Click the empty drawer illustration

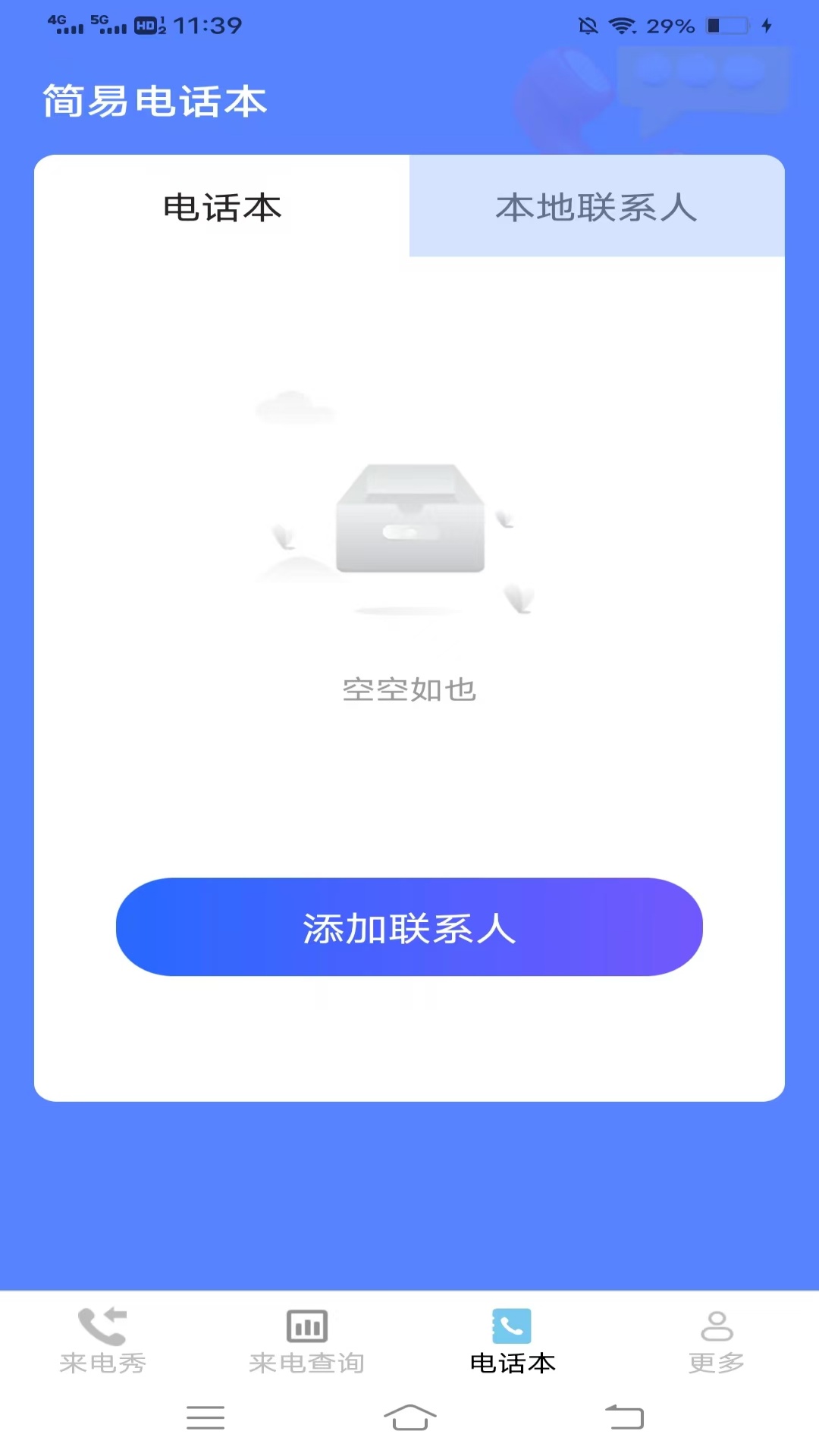tap(409, 518)
